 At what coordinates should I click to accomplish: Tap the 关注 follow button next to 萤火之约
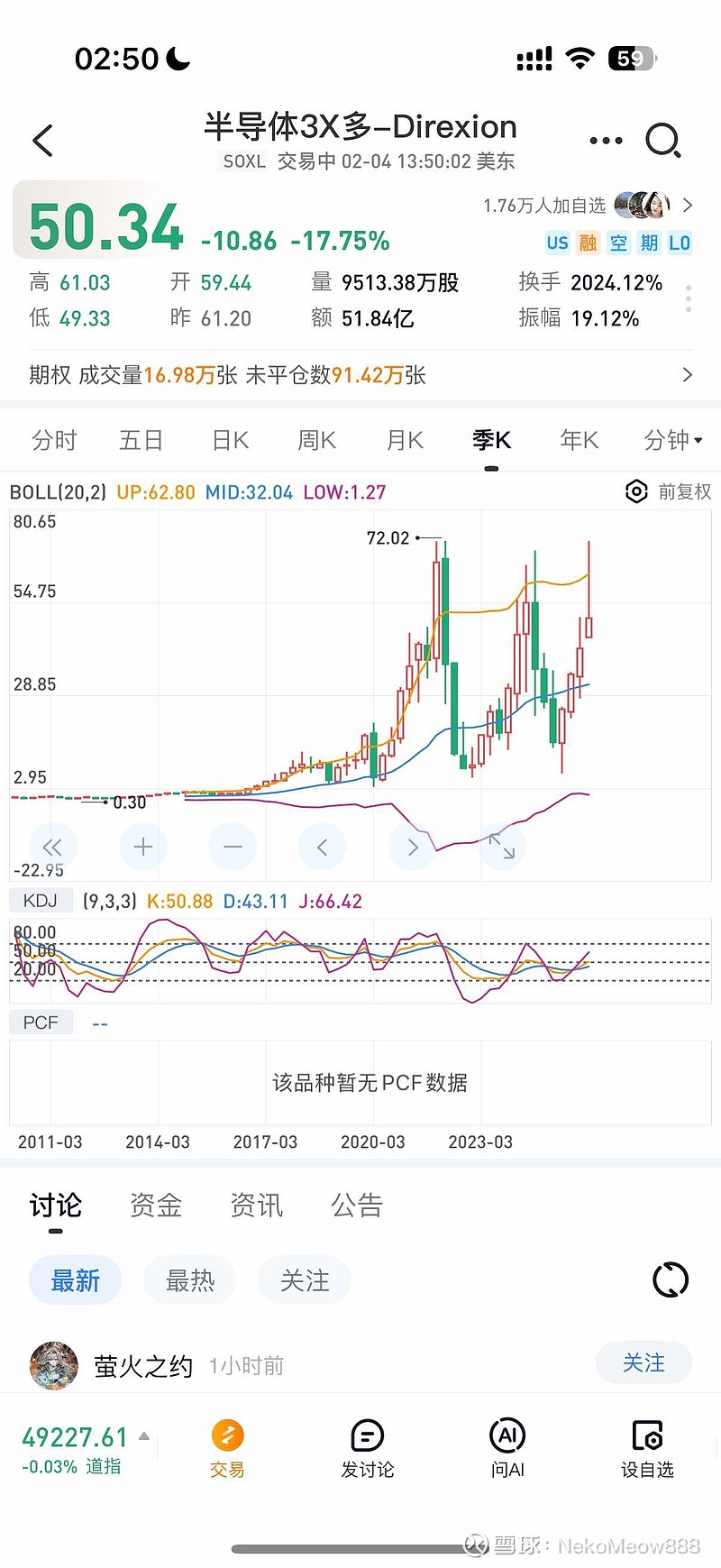click(x=643, y=1362)
